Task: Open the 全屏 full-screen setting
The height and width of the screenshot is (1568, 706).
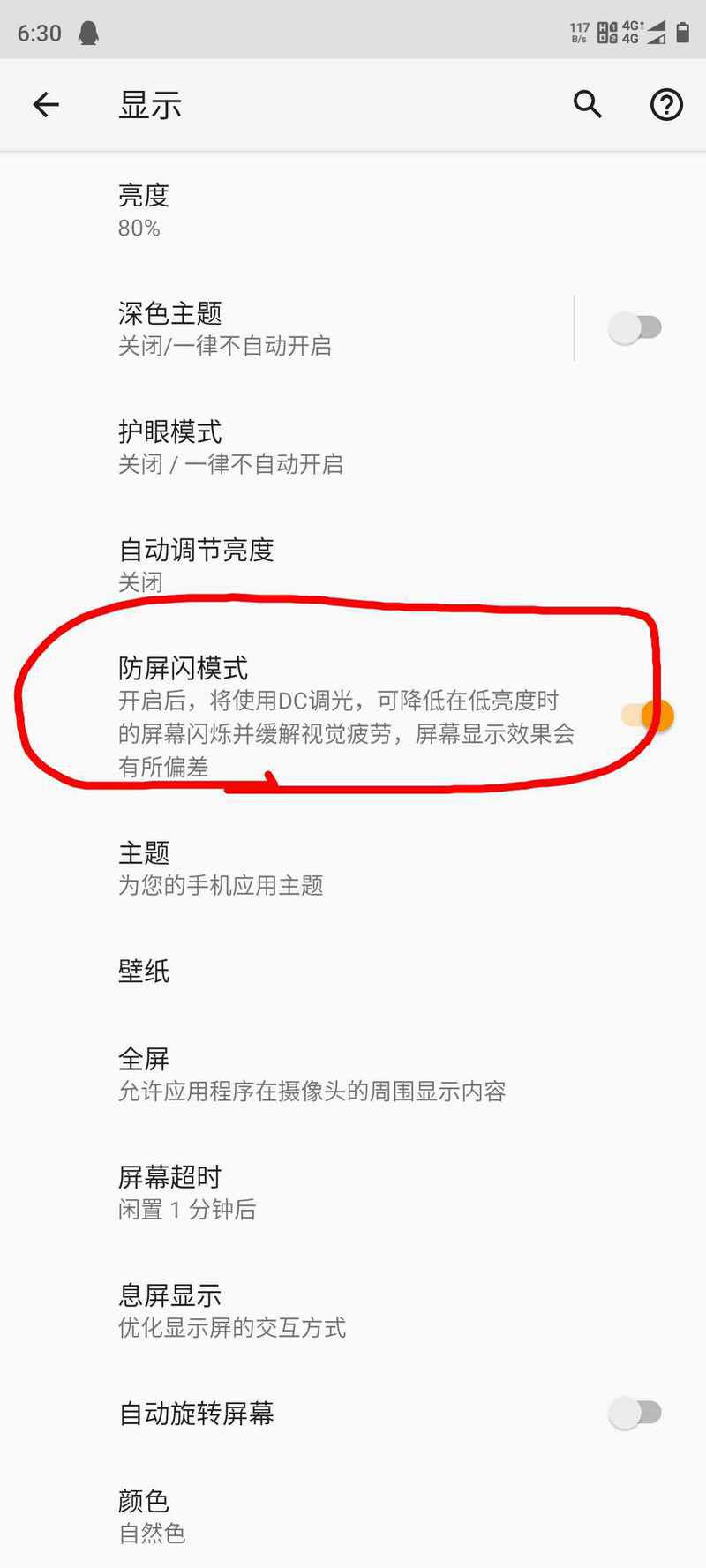Action: point(353,1074)
